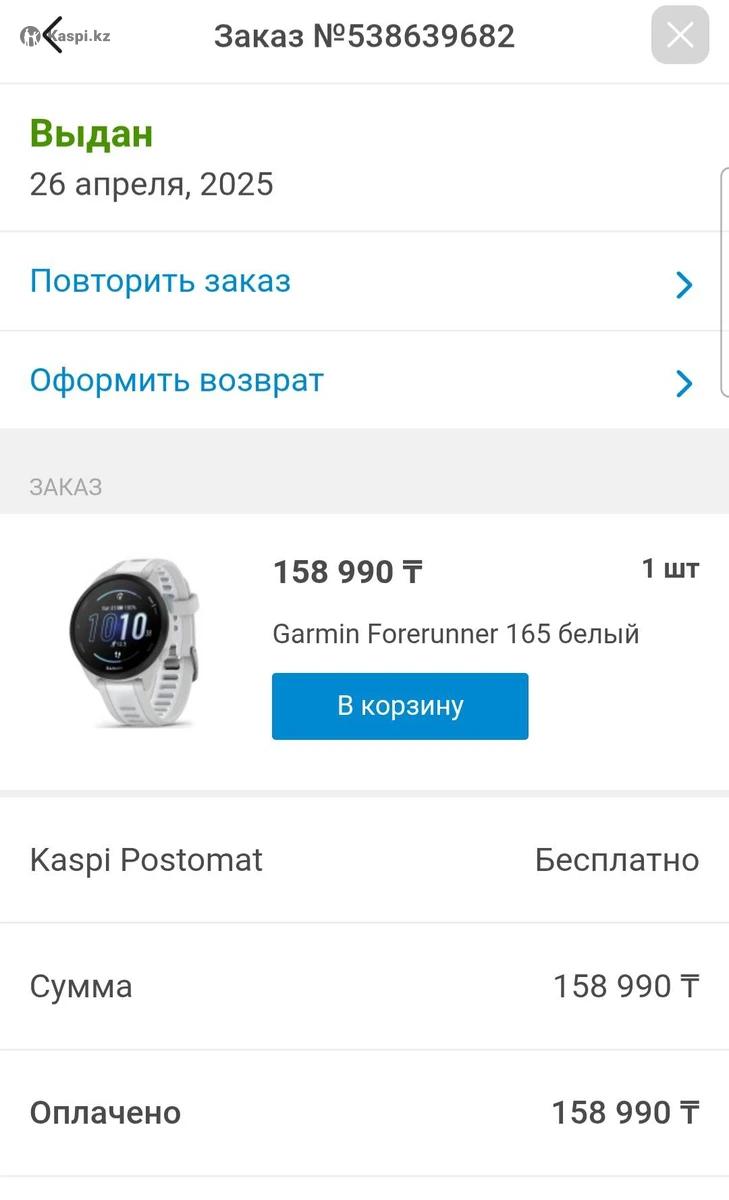This screenshot has width=729, height=1200.
Task: Tap the В корзину button
Action: tap(400, 706)
